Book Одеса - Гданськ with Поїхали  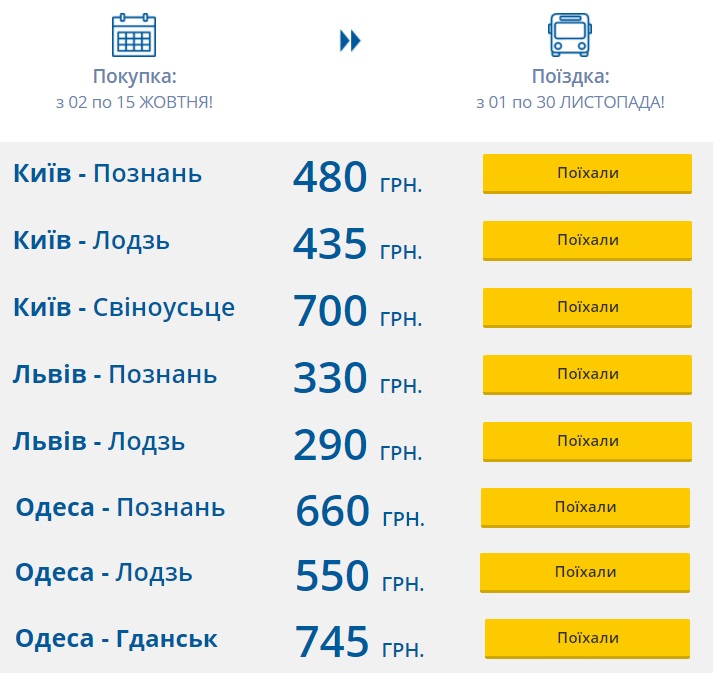[x=587, y=638]
